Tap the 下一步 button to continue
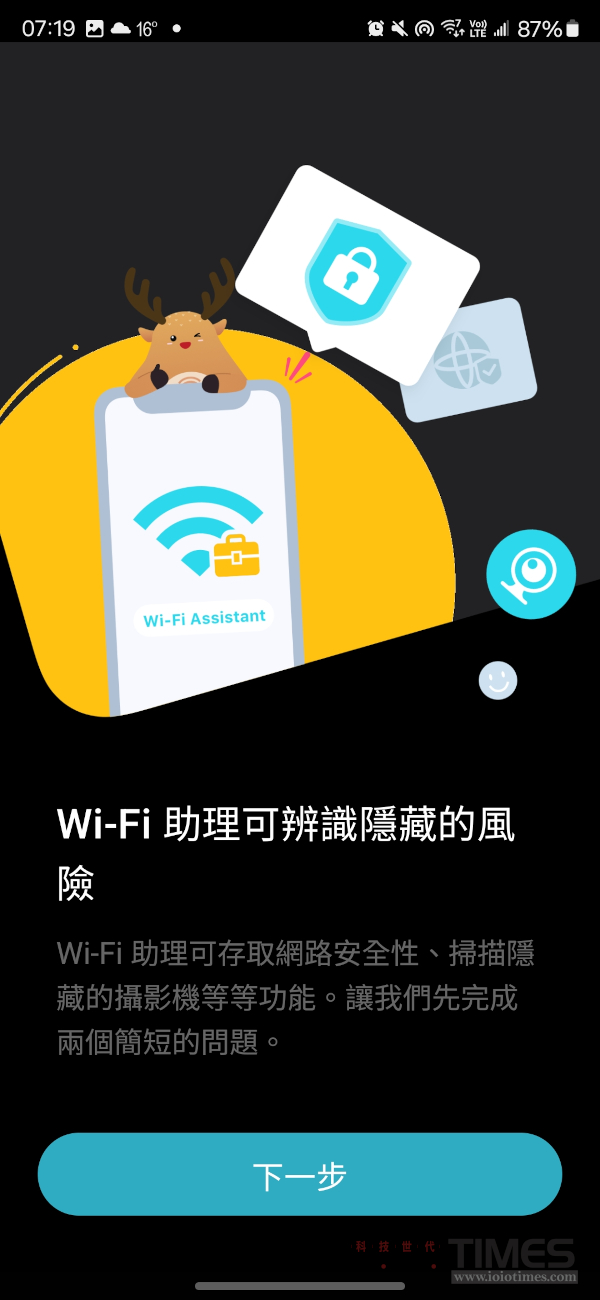Image resolution: width=600 pixels, height=1300 pixels. (300, 1175)
